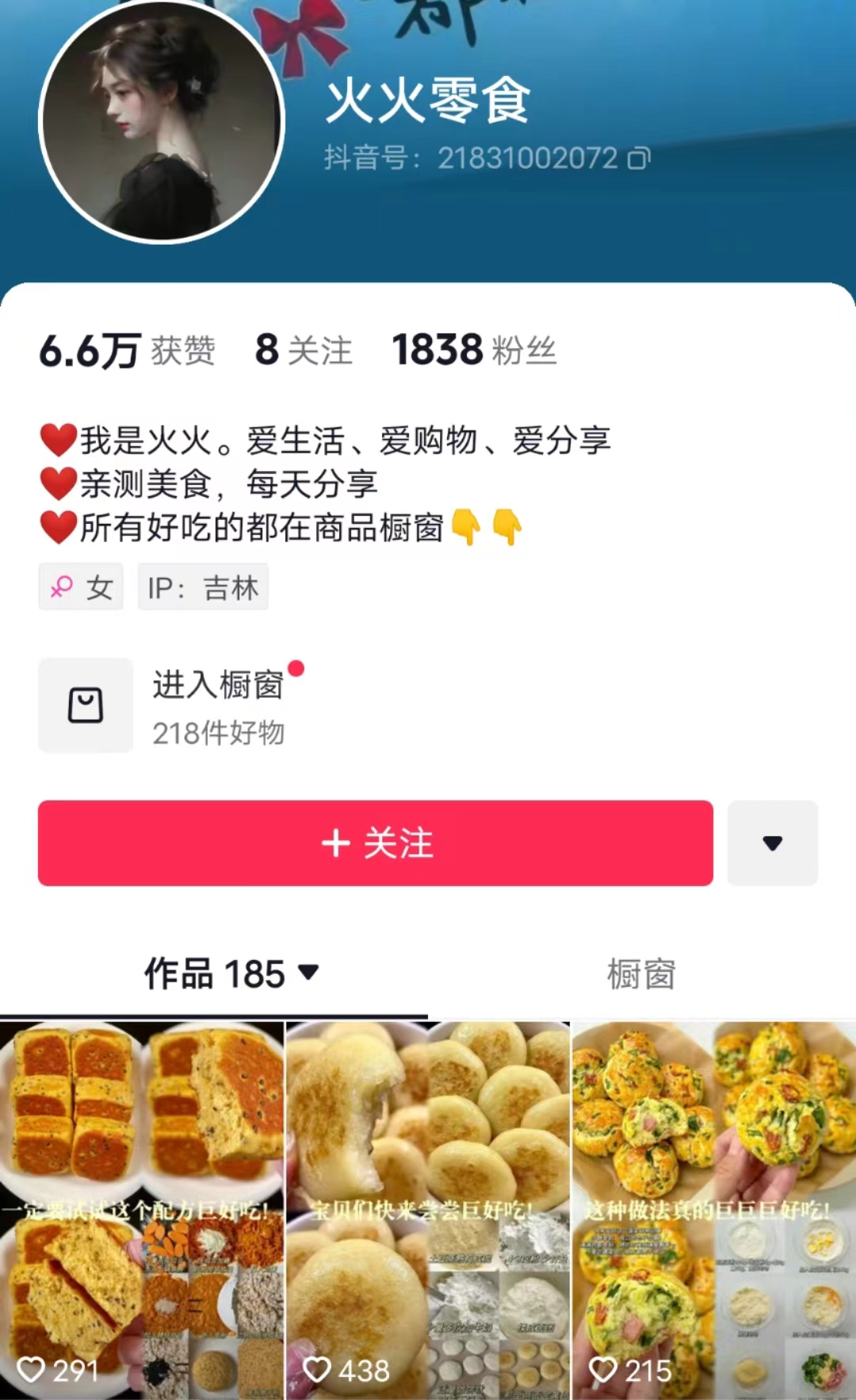Select the 作品 185 tab
Screen dimensions: 856x1400
[230, 973]
